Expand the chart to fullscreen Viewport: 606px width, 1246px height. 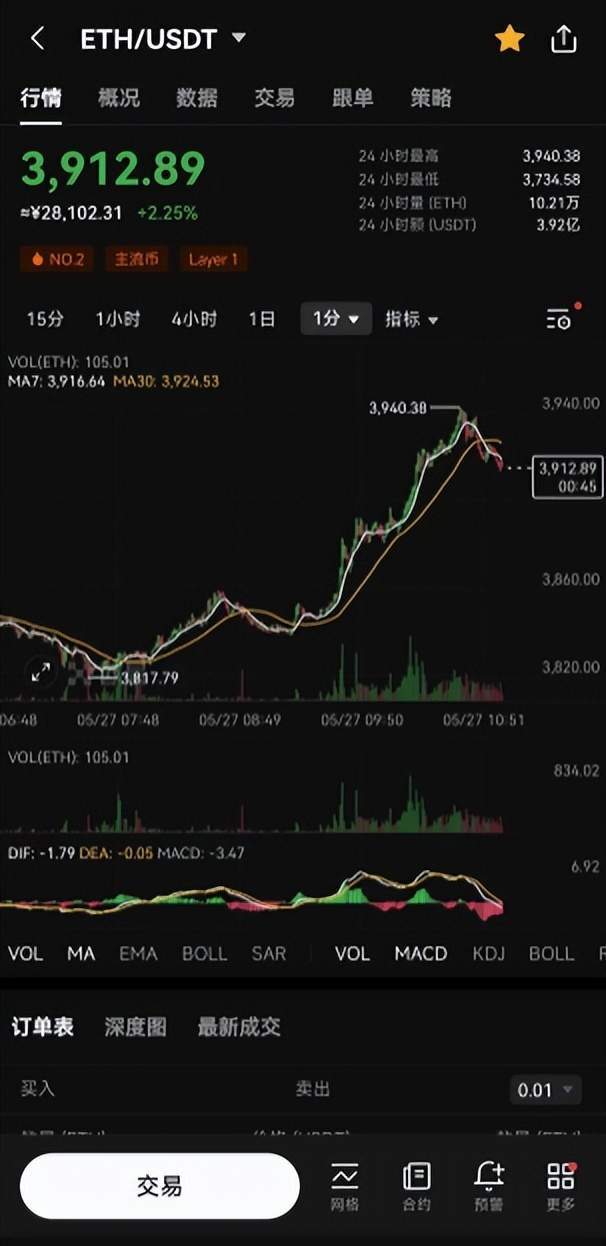(41, 672)
